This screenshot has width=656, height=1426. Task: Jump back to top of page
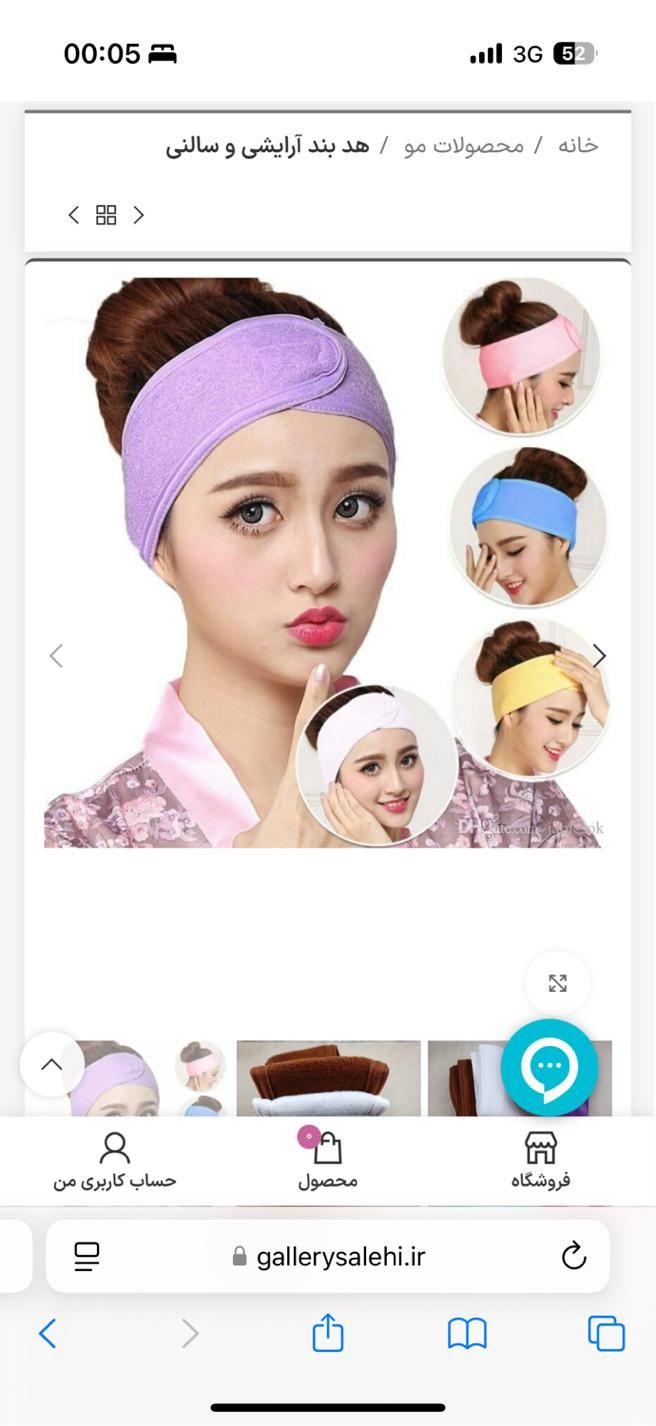pos(51,1065)
